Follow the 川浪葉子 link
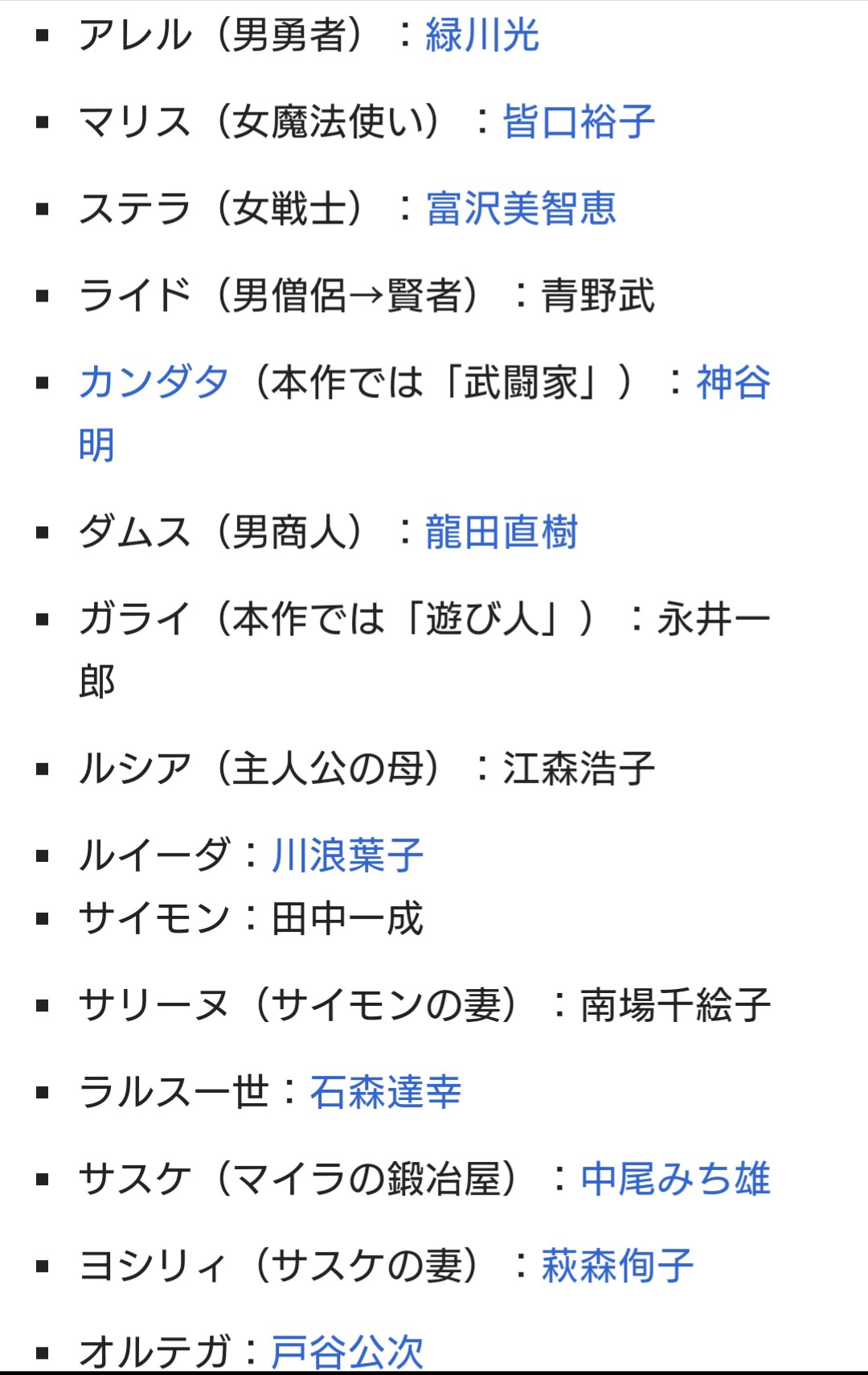 [x=346, y=855]
